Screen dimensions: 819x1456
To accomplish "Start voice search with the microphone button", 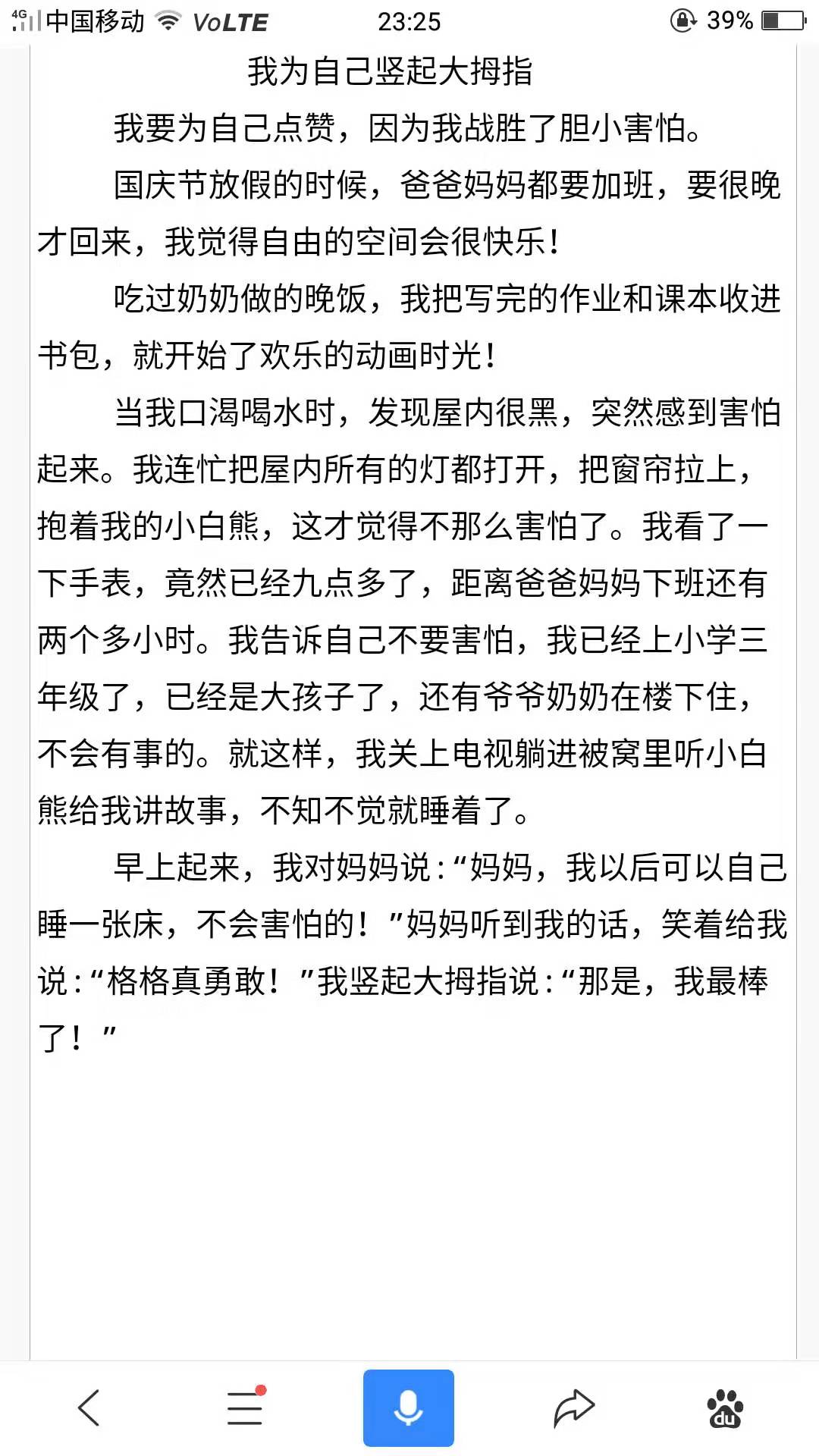I will click(x=409, y=1407).
